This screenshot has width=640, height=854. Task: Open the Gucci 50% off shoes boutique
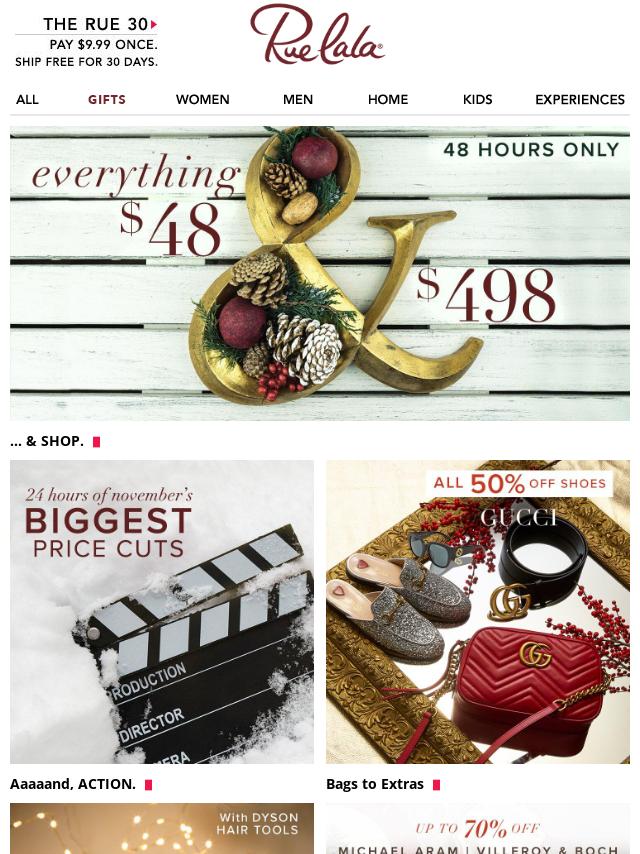pyautogui.click(x=478, y=611)
